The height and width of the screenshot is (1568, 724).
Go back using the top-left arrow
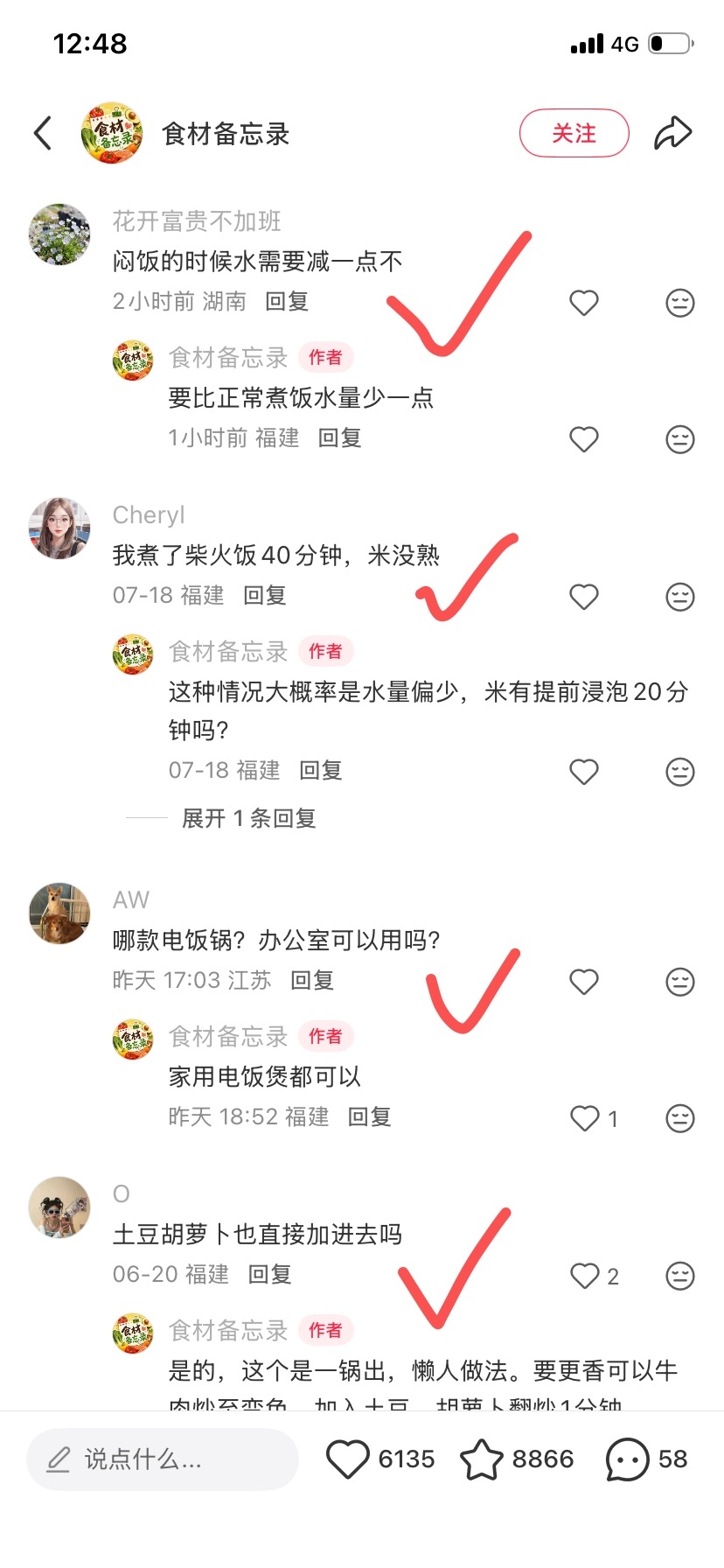click(43, 133)
